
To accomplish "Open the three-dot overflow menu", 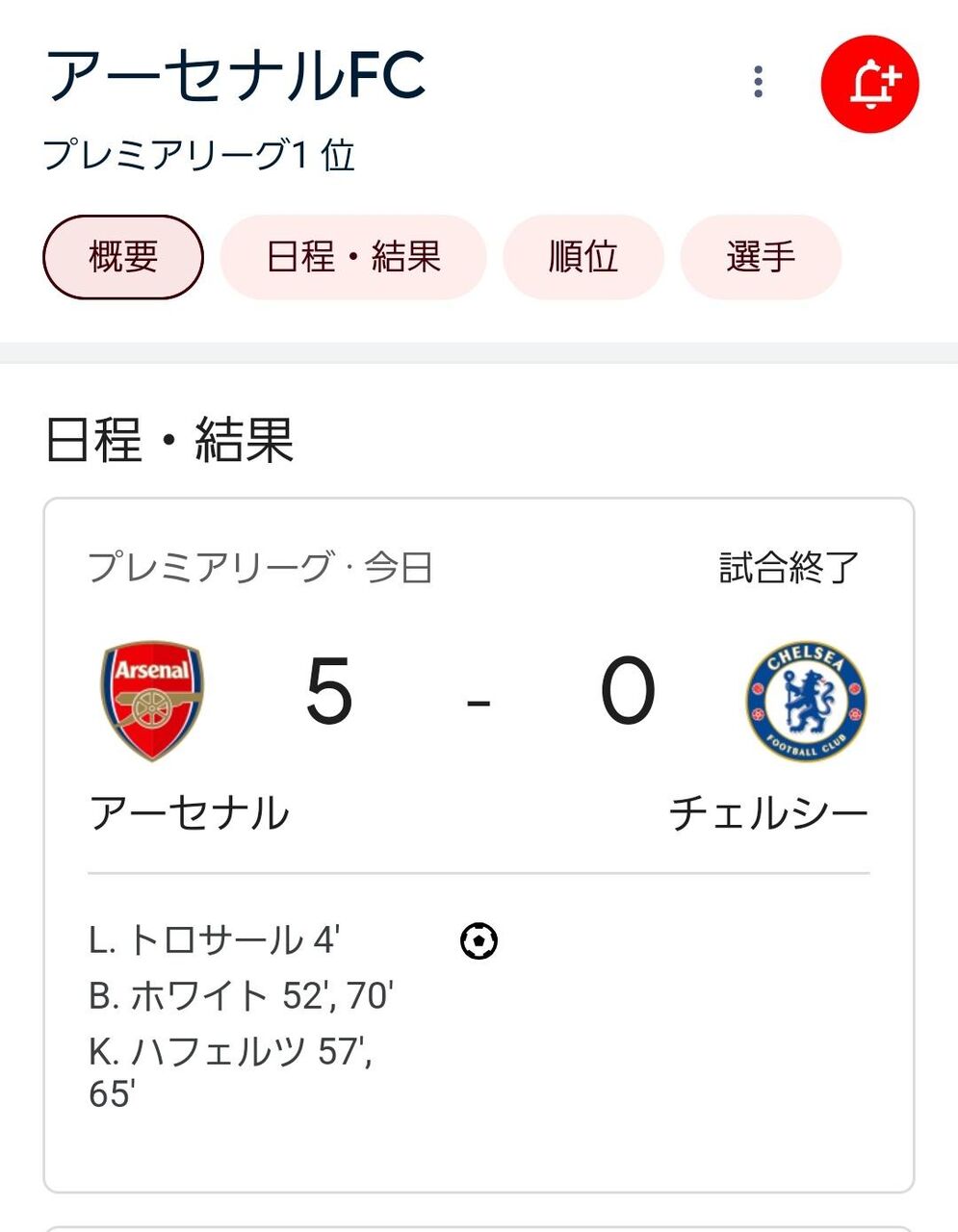I will [x=759, y=82].
